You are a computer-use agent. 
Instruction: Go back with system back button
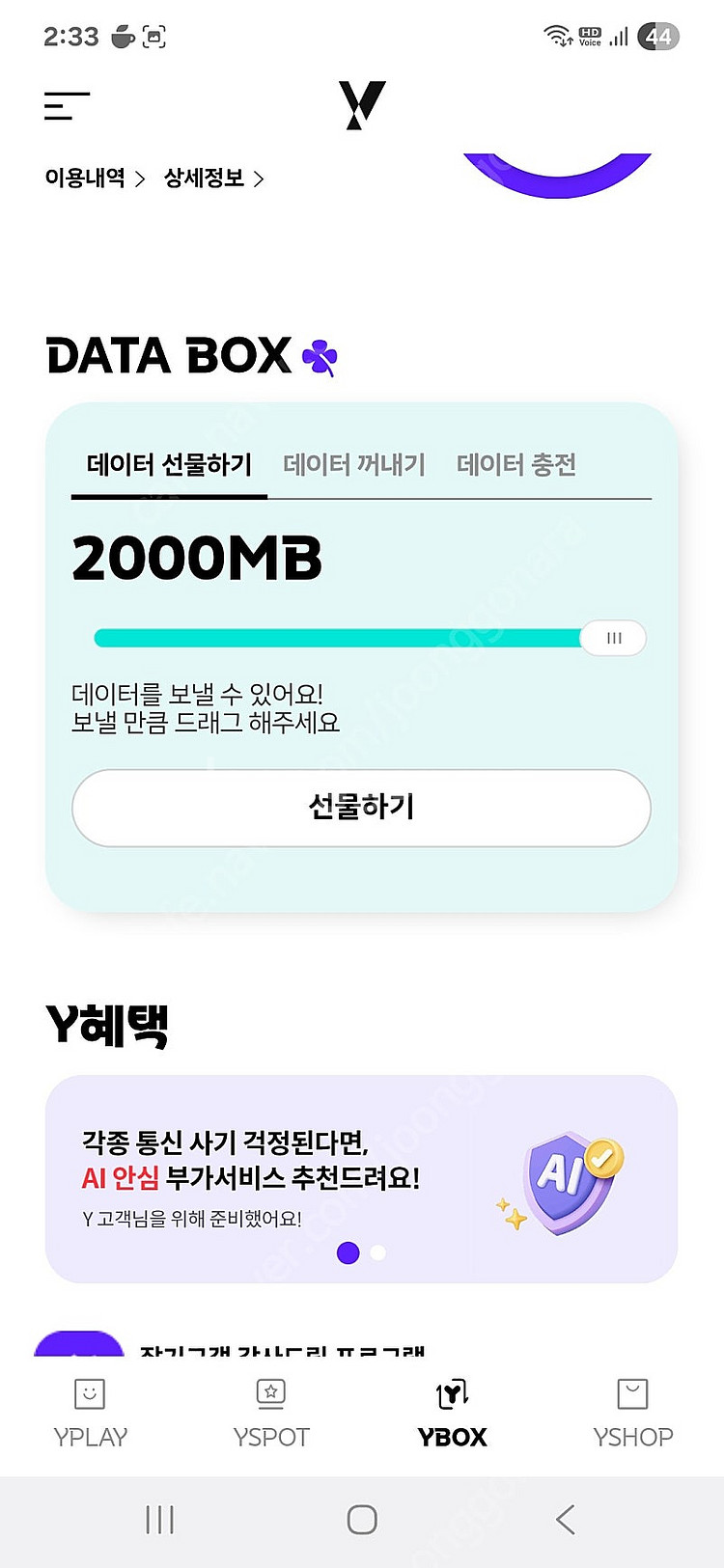click(x=566, y=1520)
